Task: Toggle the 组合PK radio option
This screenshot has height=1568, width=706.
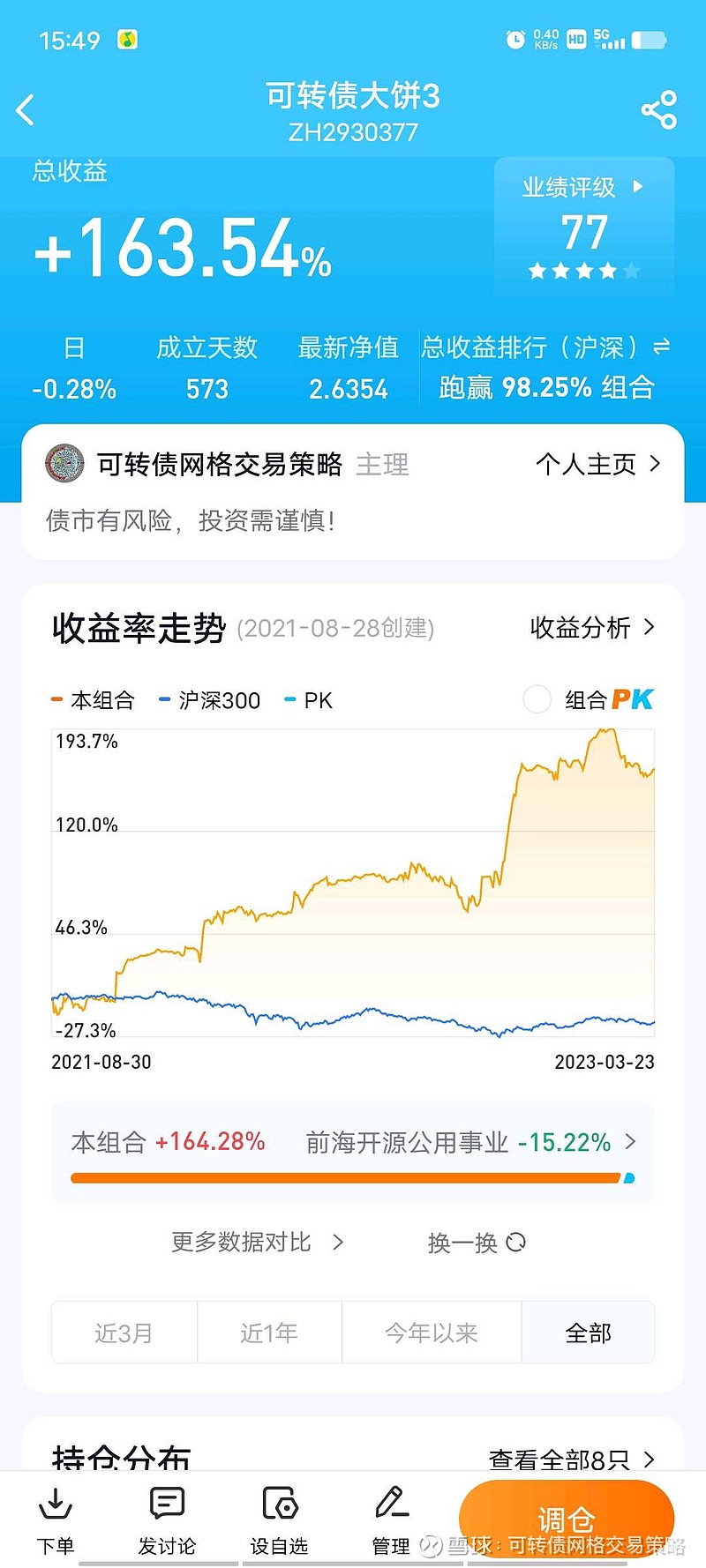Action: (537, 699)
